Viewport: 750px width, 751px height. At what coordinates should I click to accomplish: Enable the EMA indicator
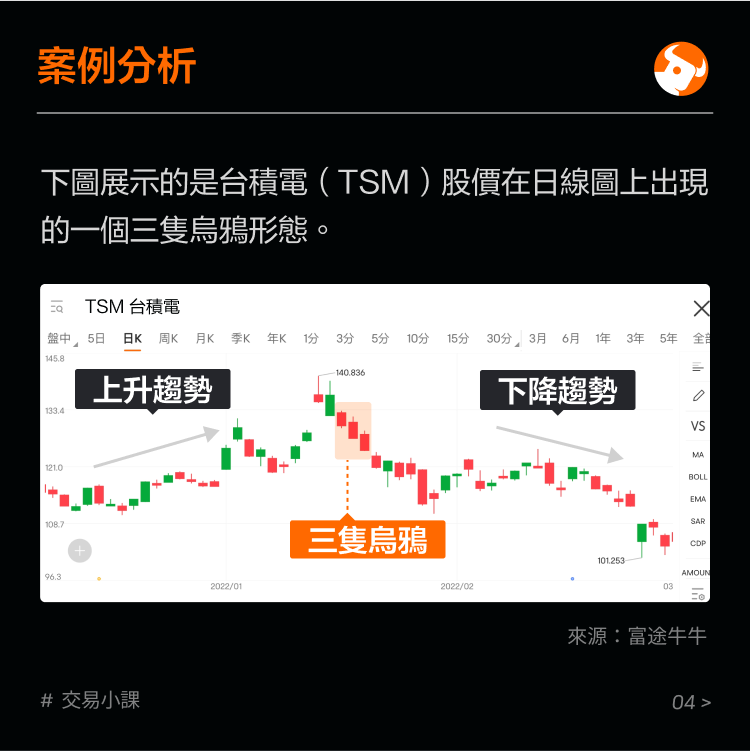pos(697,500)
